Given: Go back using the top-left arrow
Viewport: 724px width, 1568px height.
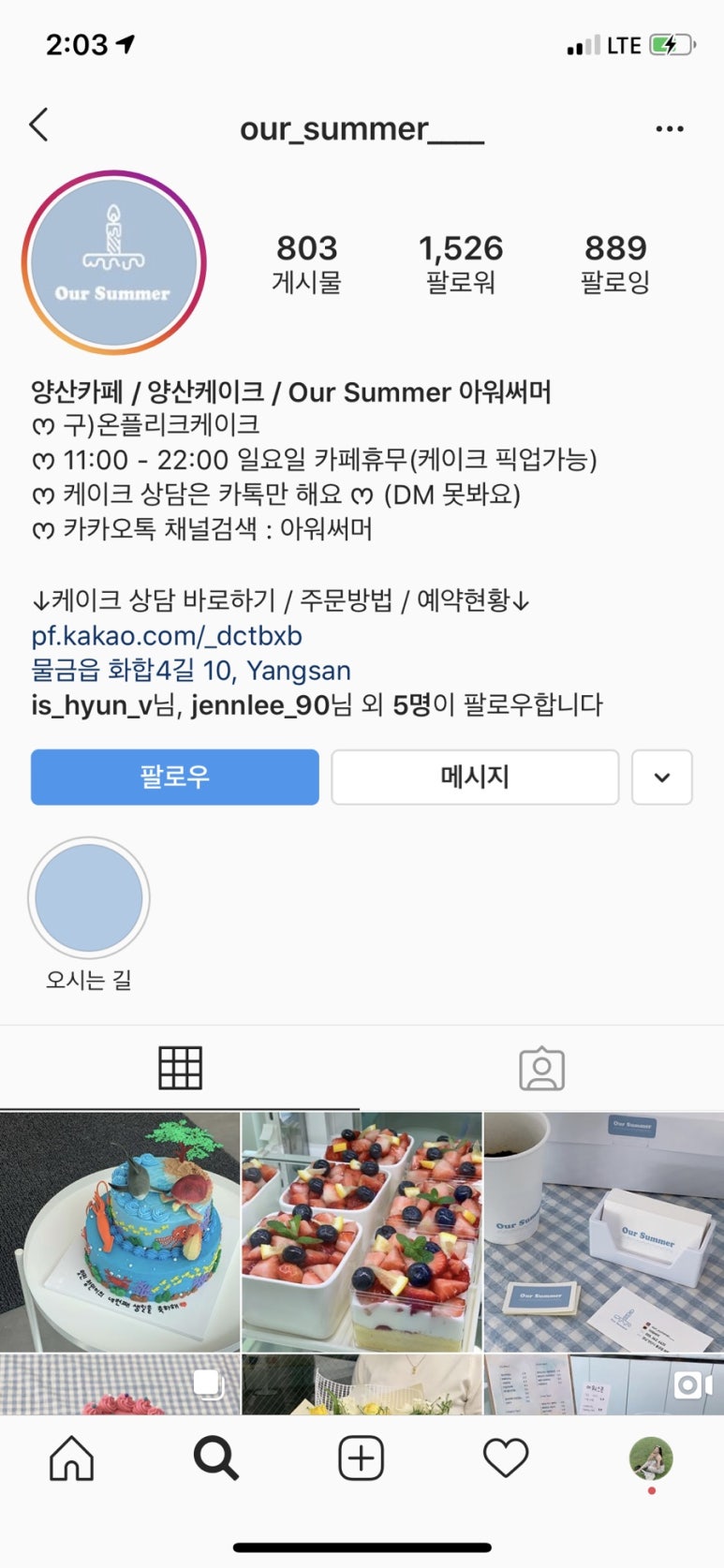Looking at the screenshot, I should tap(38, 125).
